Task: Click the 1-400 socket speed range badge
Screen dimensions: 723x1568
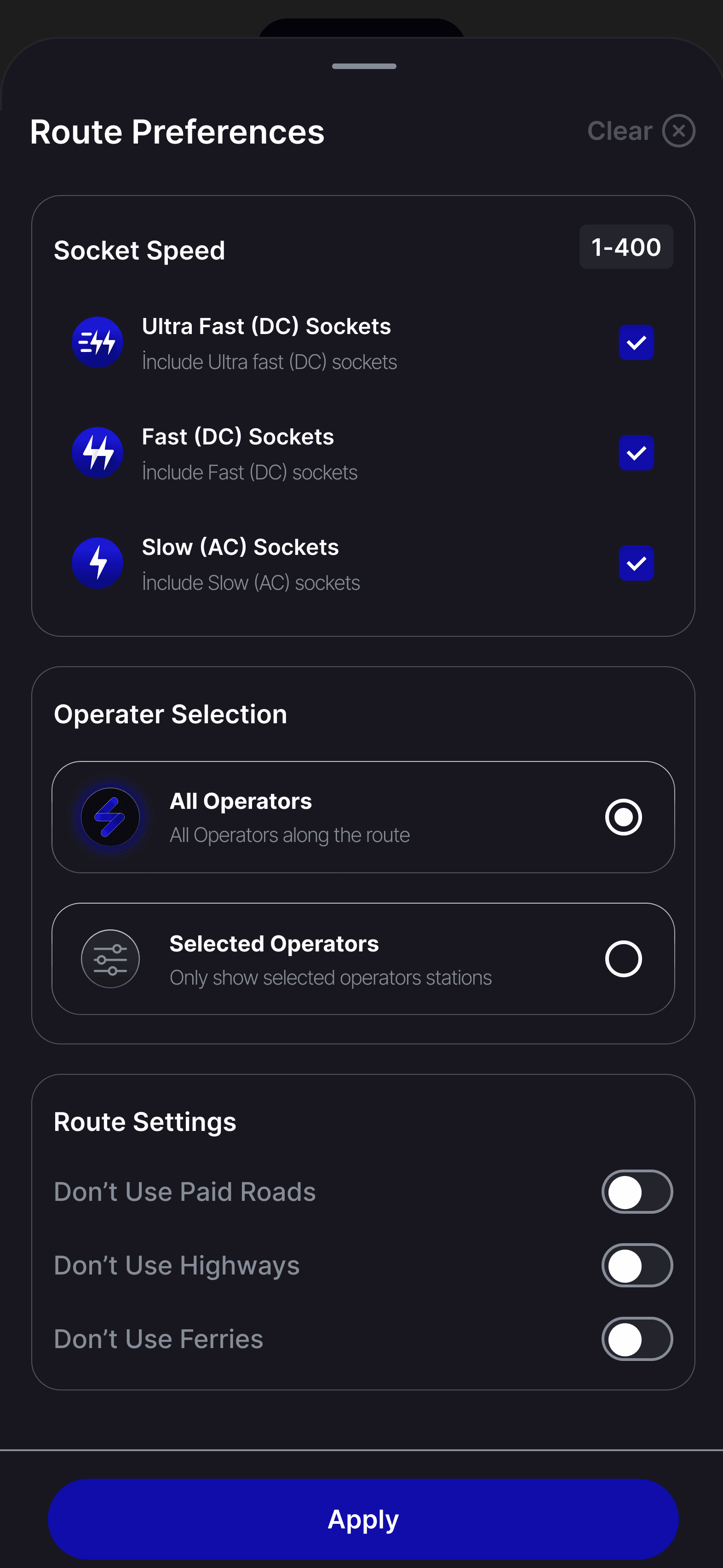Action: coord(626,247)
